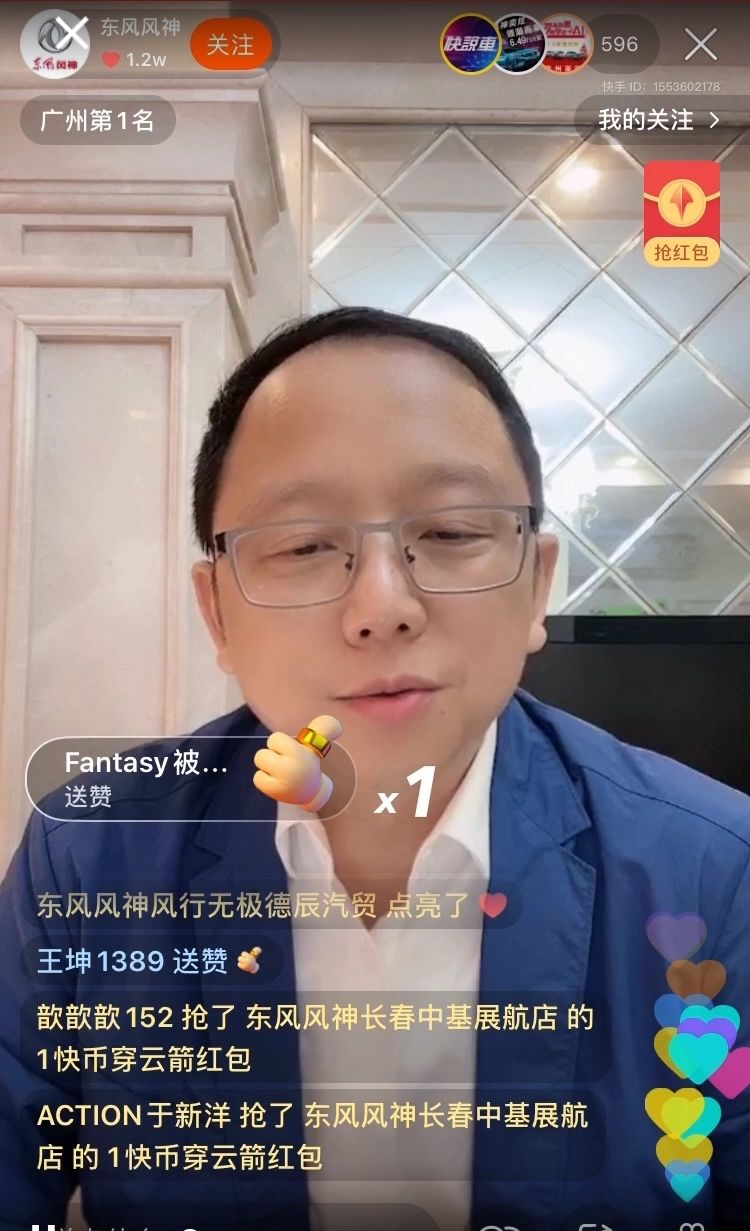Screen dimensions: 750x1231
Task: Open the 广州第1名 ranking badge
Action: point(97,121)
